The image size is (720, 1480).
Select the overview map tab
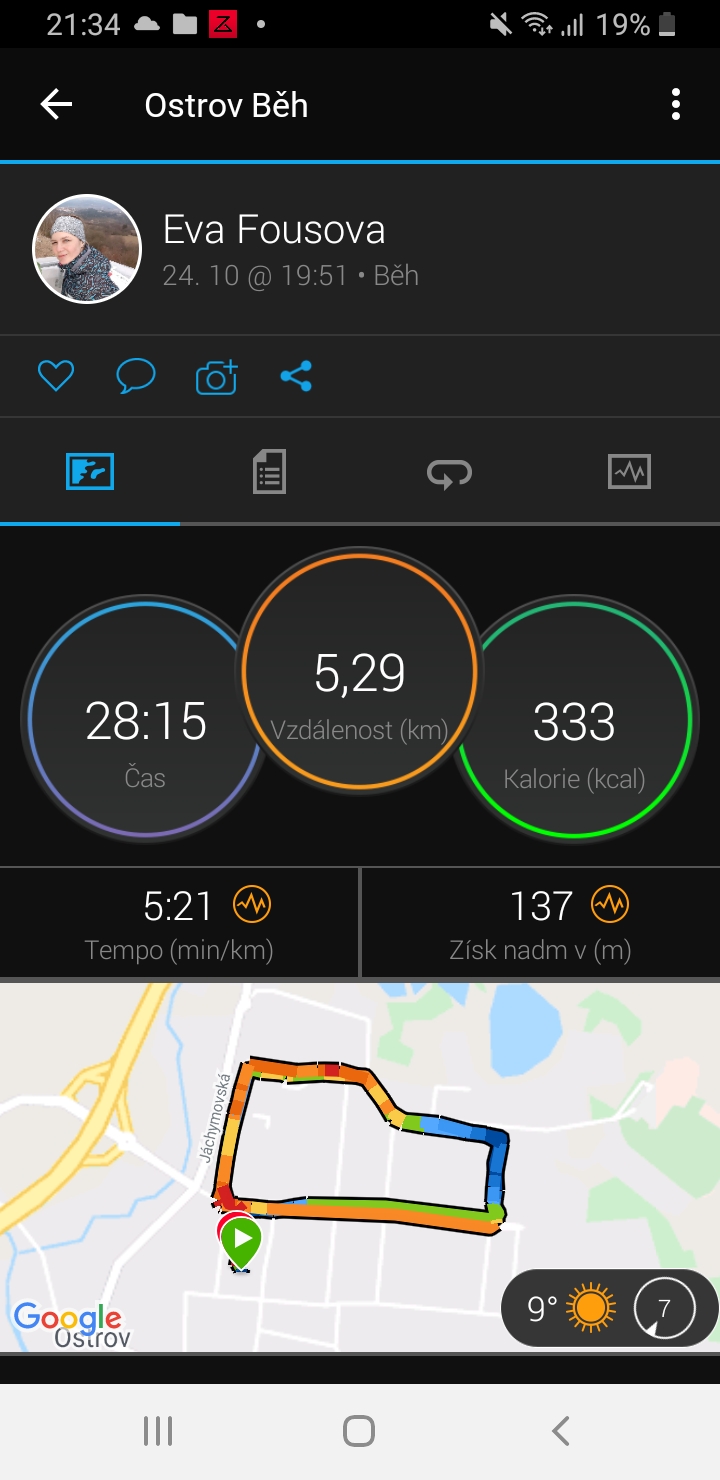[90, 471]
